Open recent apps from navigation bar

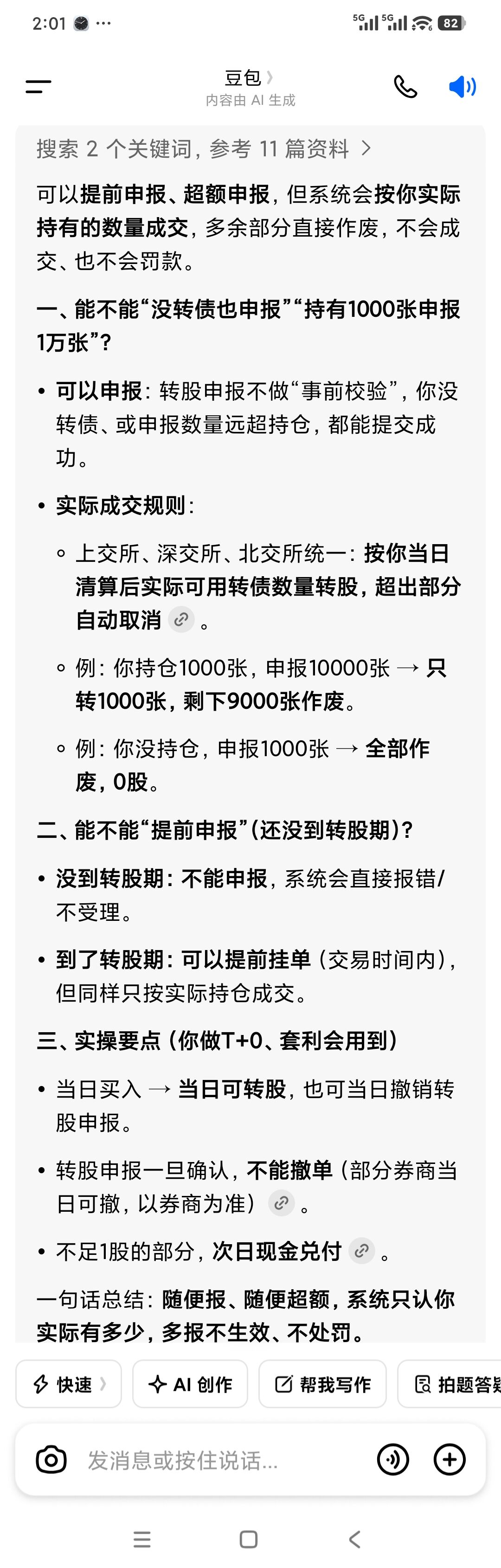pyautogui.click(x=142, y=1539)
